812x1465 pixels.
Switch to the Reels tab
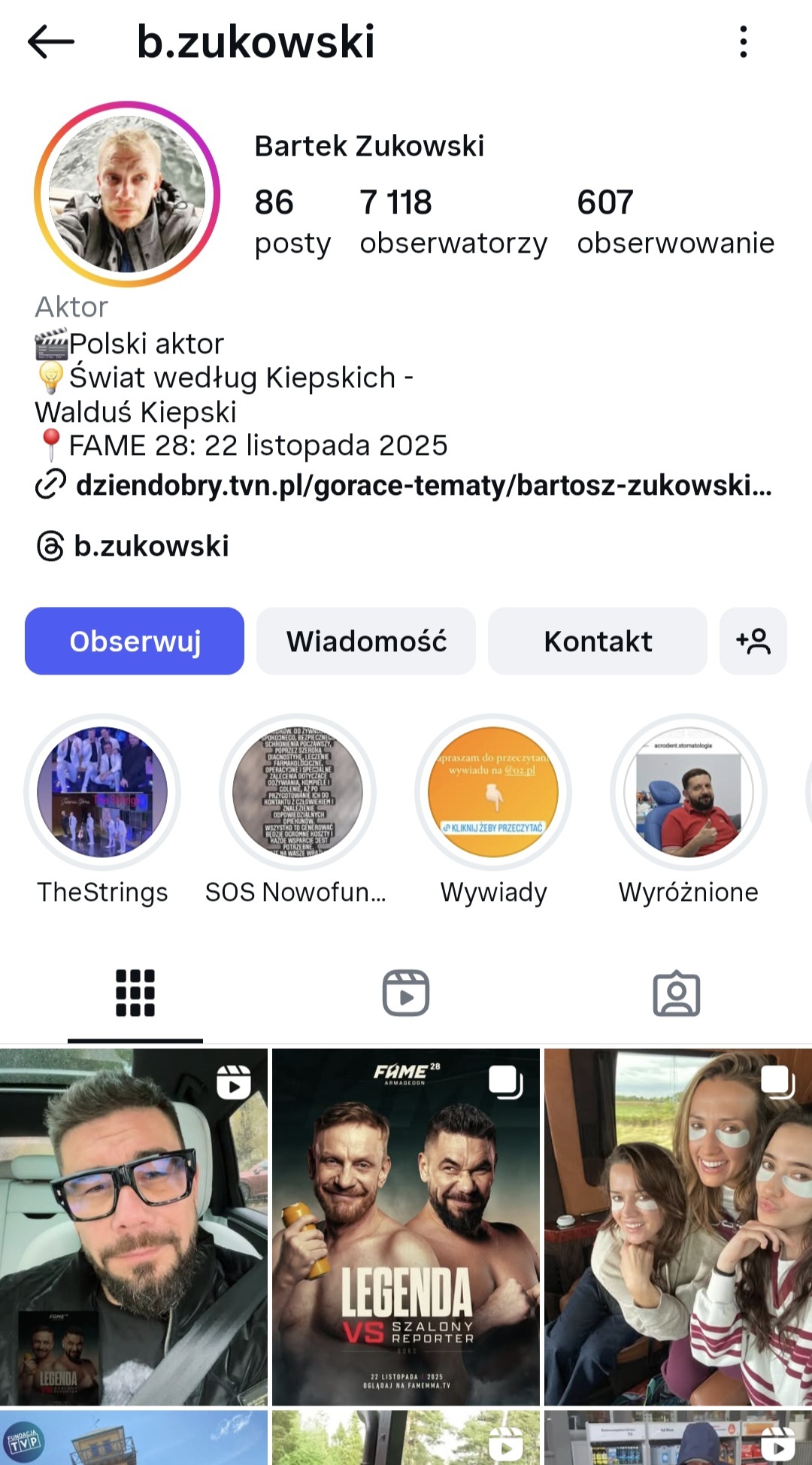(x=406, y=993)
